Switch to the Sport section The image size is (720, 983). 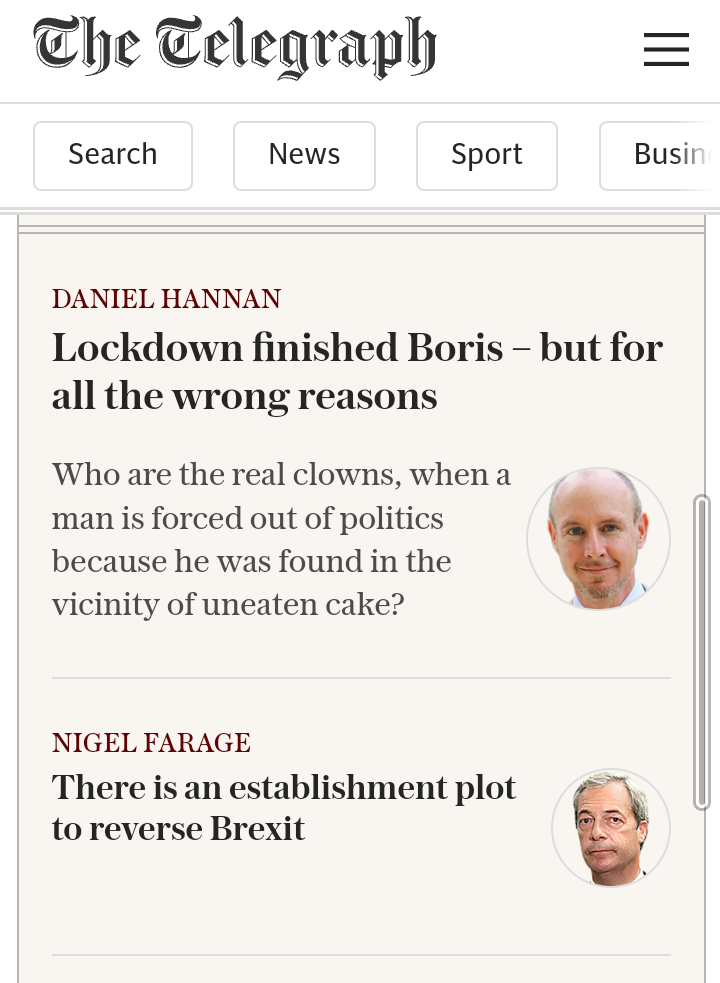point(487,155)
